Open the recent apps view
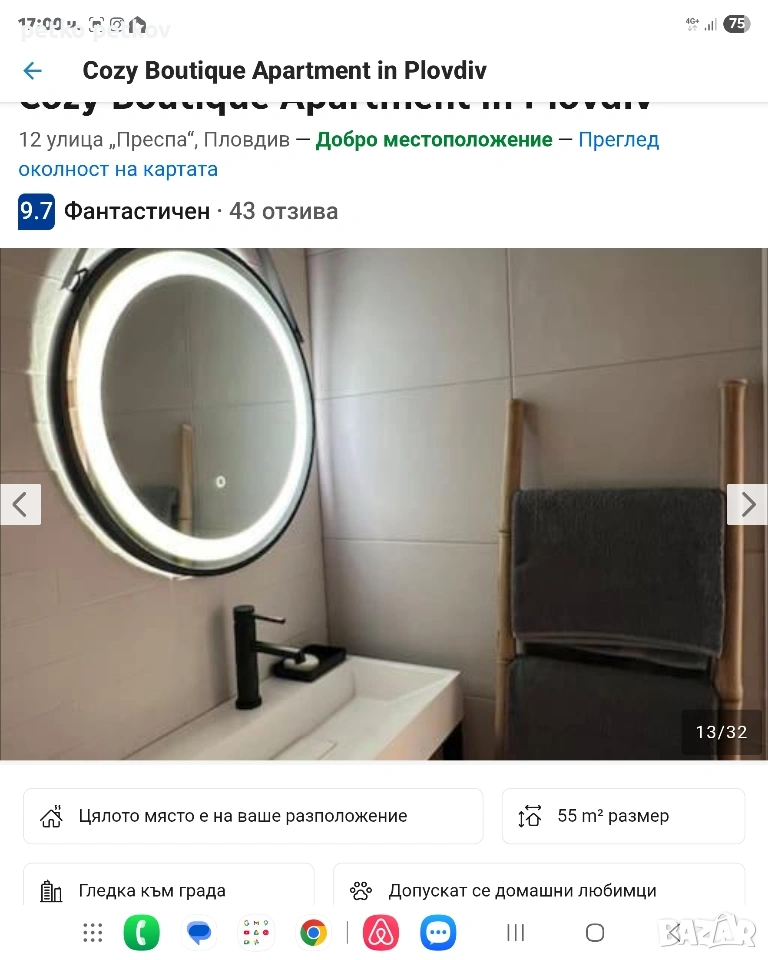768x960 pixels. pos(516,933)
